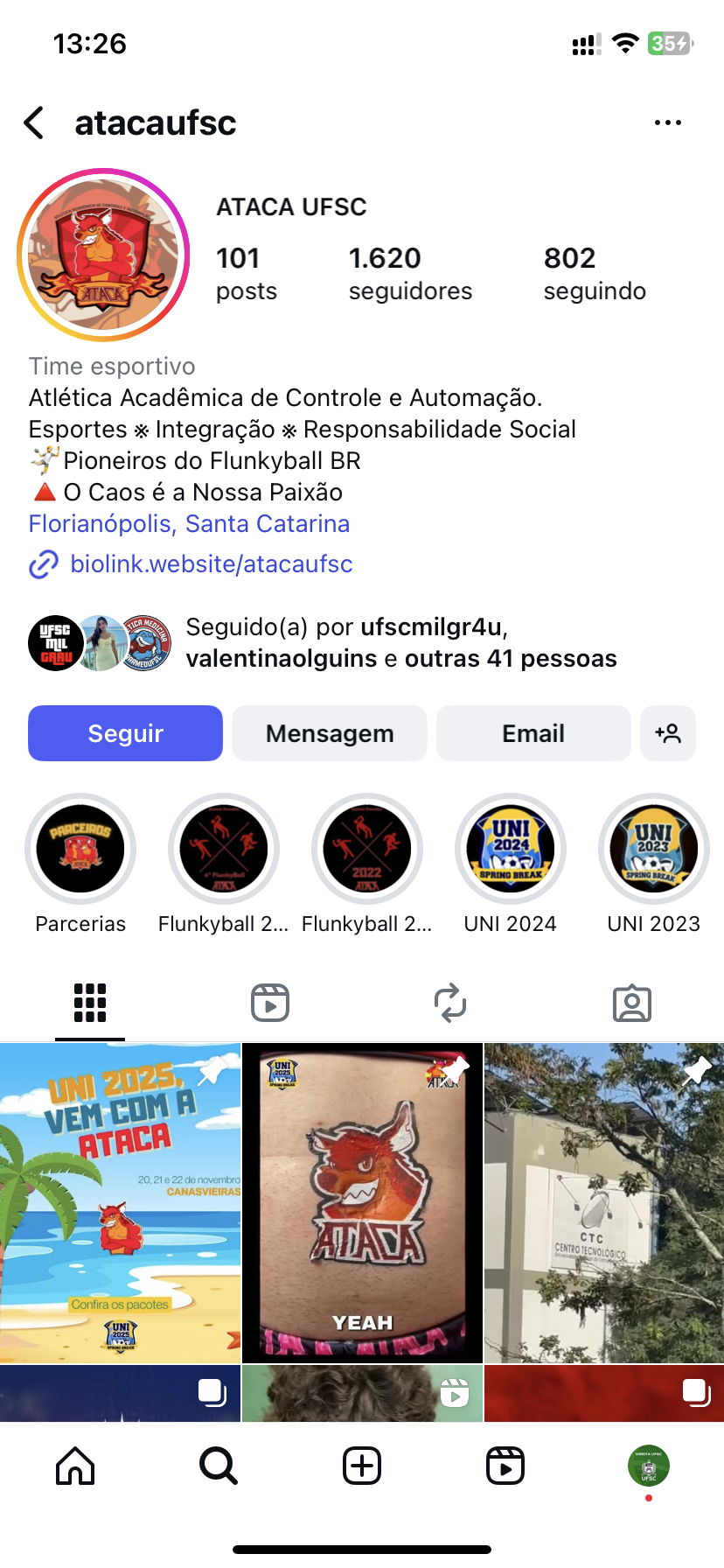724x1568 pixels.
Task: Open the Parcerias highlight
Action: (x=80, y=850)
